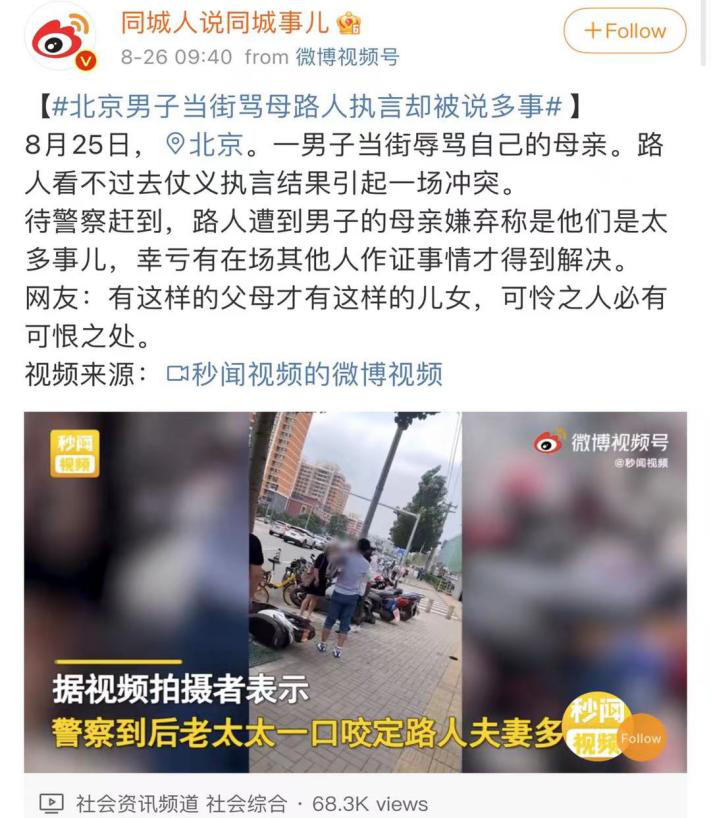Image resolution: width=711 pixels, height=818 pixels.
Task: Play the street conflict video
Action: (355, 590)
